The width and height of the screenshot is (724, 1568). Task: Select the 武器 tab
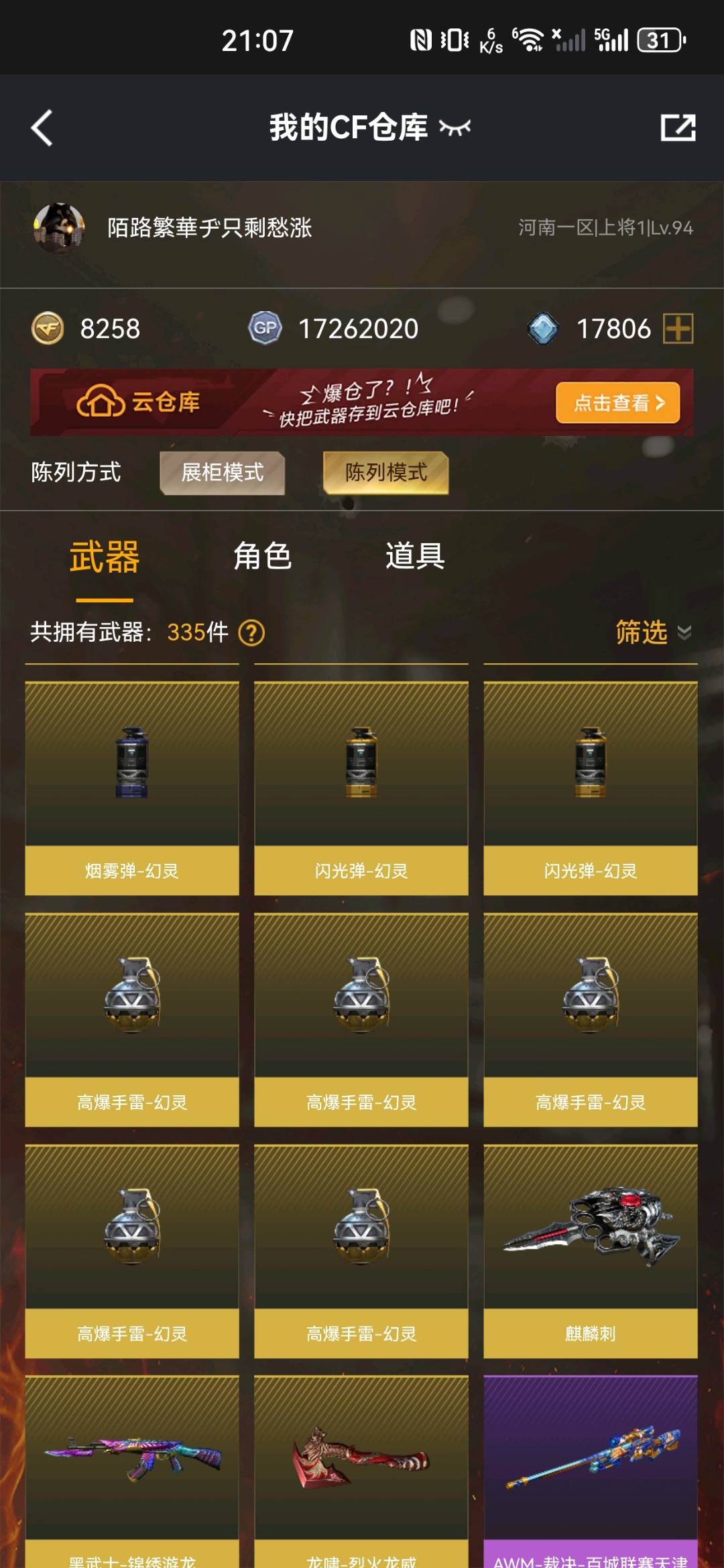(105, 557)
